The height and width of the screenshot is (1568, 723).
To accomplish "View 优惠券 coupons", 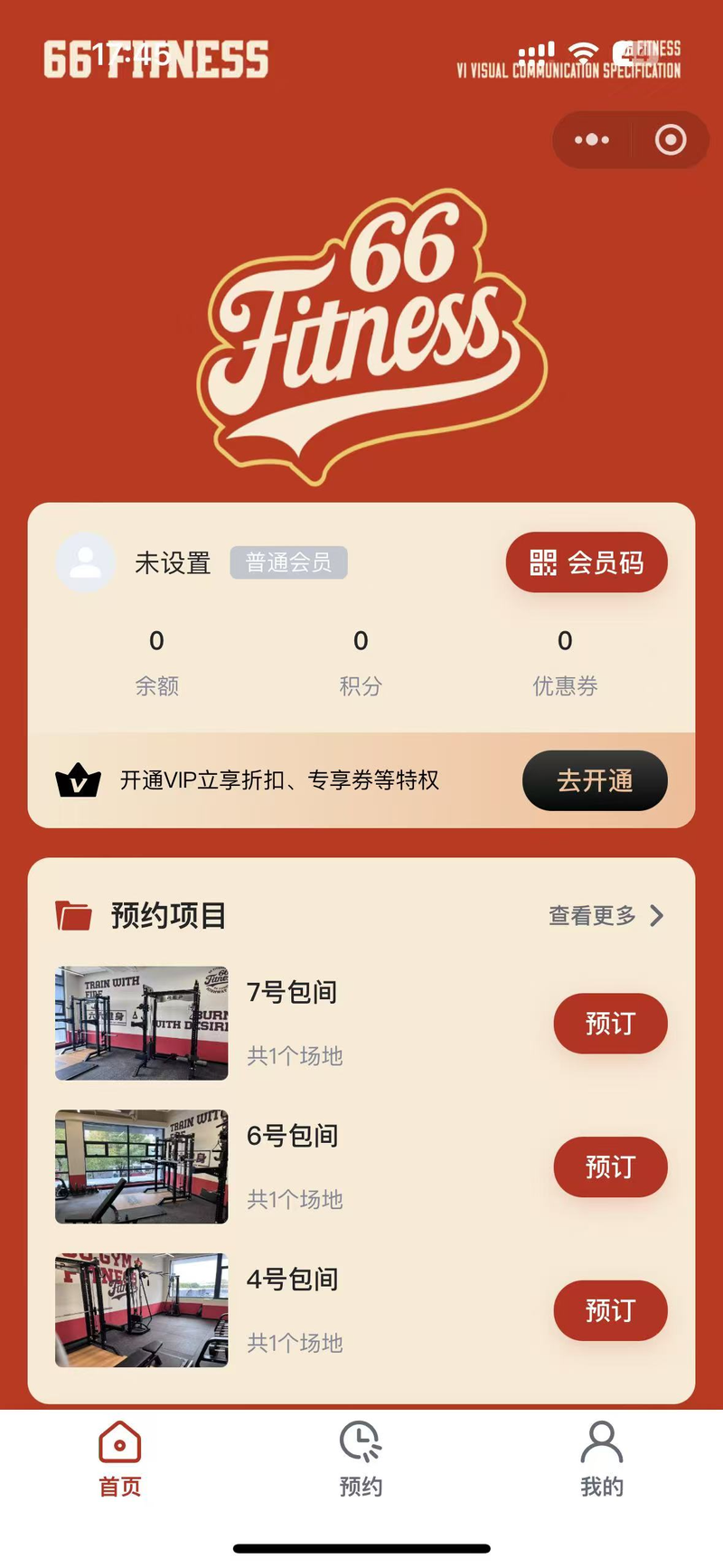I will point(565,662).
